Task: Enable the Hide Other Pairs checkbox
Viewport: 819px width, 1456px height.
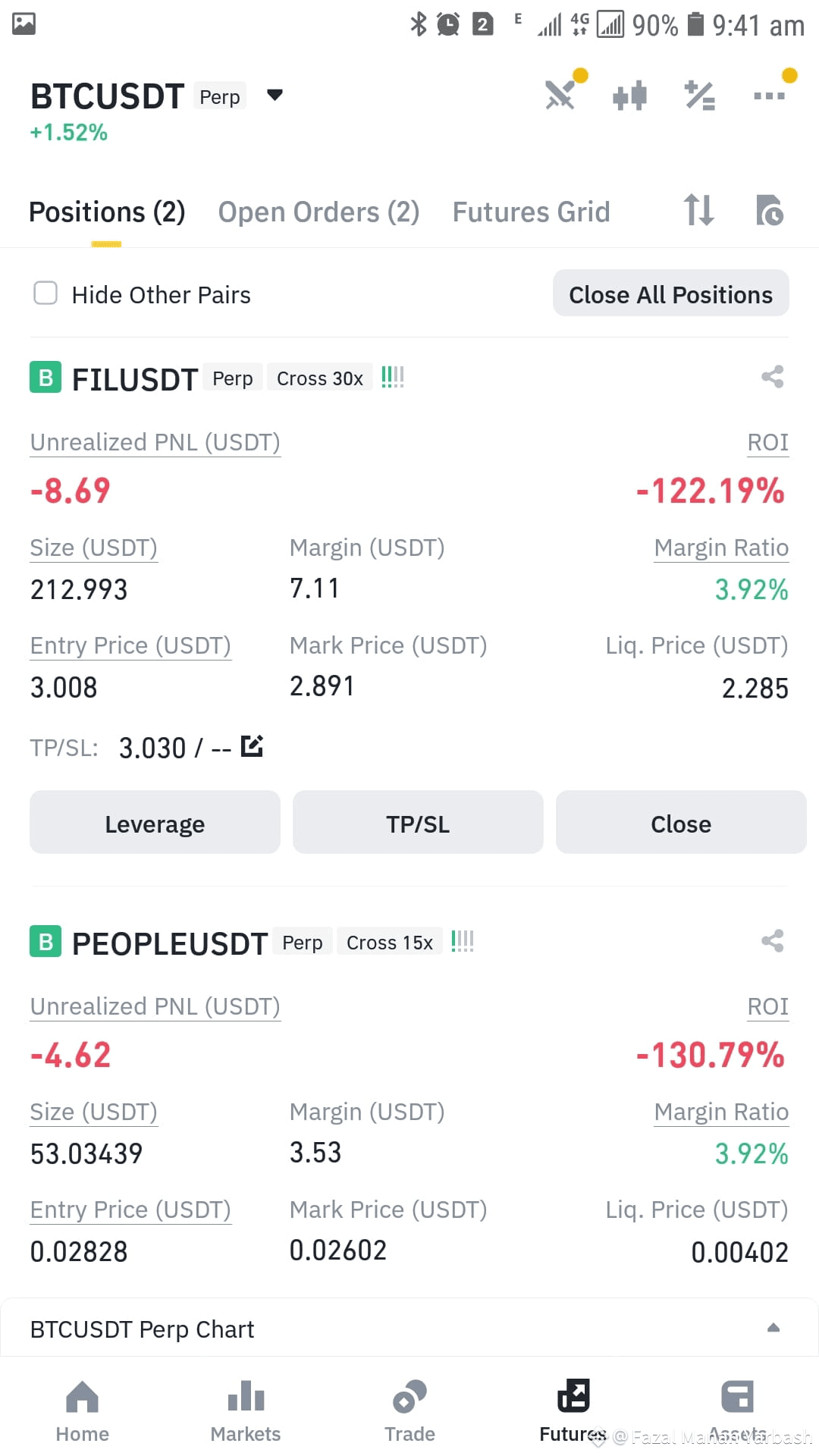Action: (45, 293)
